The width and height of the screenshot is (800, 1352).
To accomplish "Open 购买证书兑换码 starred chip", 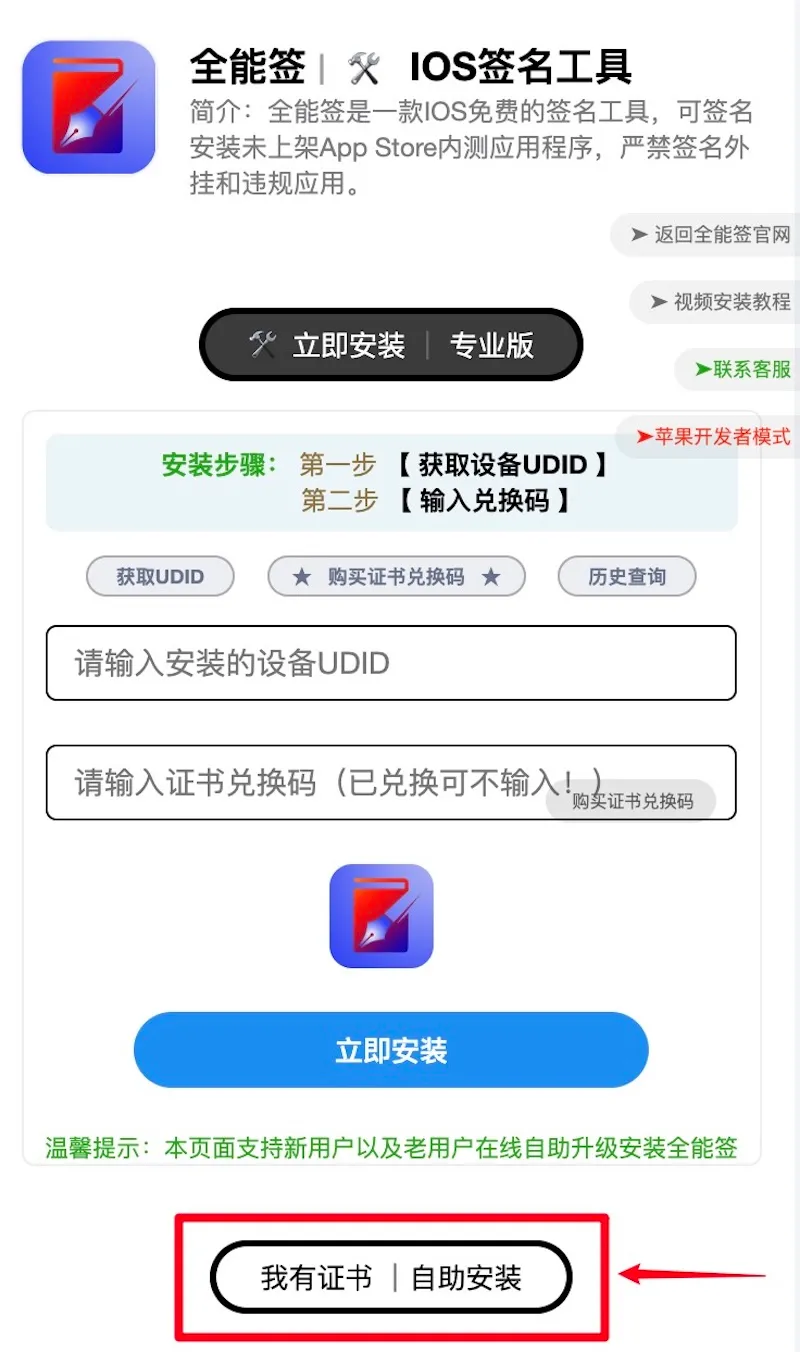I will [396, 576].
